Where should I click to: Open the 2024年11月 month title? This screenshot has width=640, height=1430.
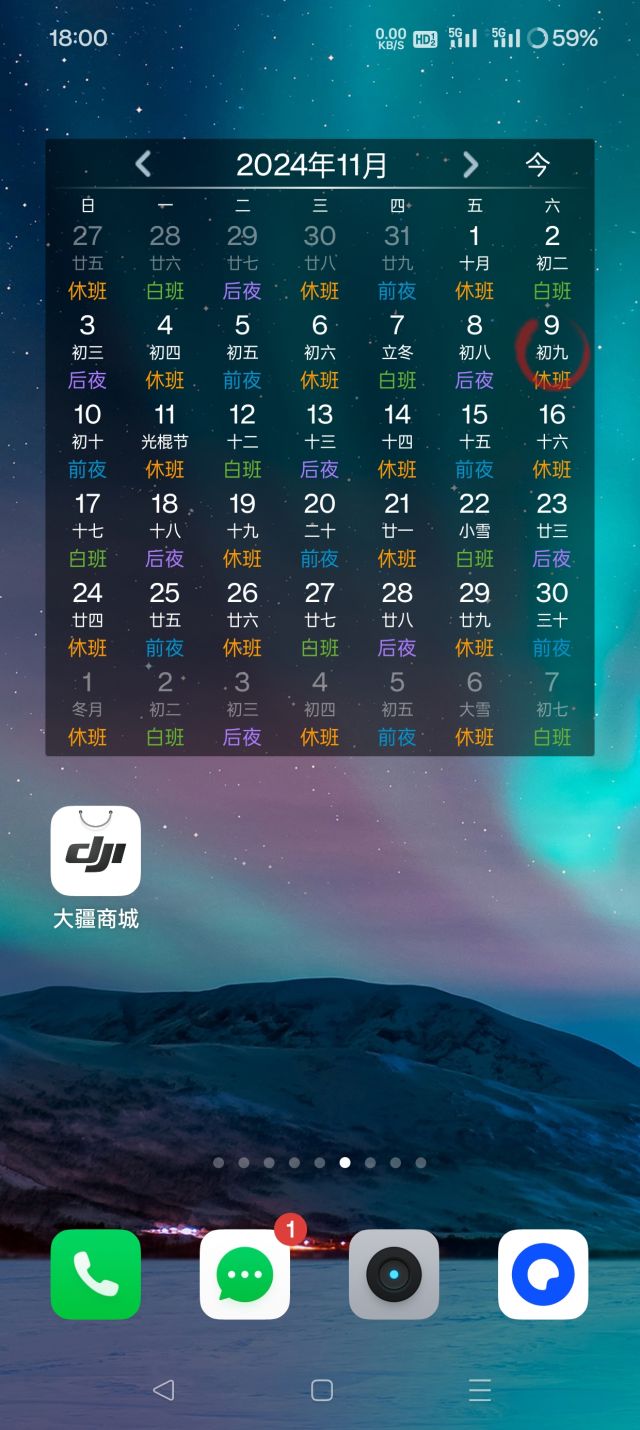311,164
